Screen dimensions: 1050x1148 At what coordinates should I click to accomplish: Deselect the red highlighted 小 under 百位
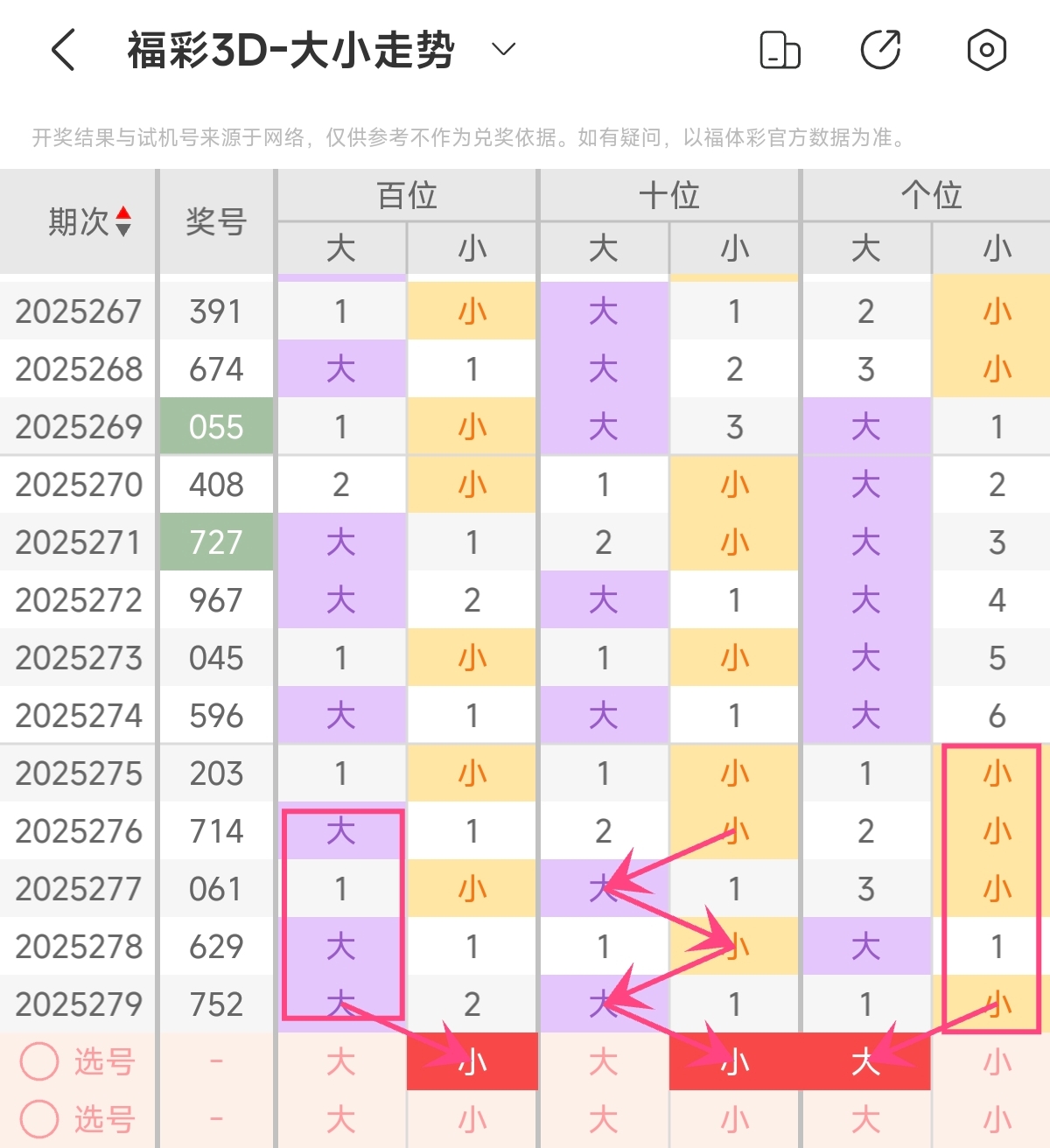point(472,1061)
